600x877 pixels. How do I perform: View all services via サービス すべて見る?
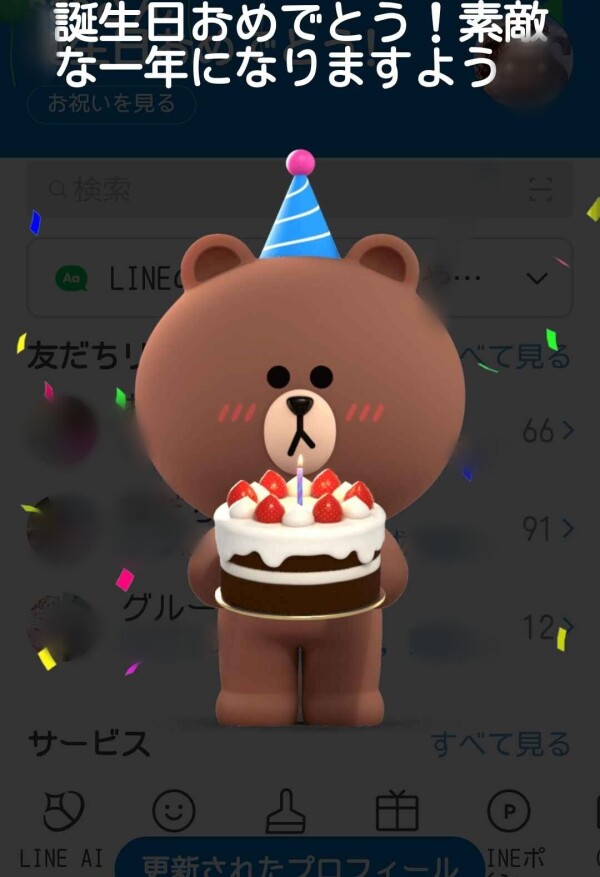coord(500,744)
